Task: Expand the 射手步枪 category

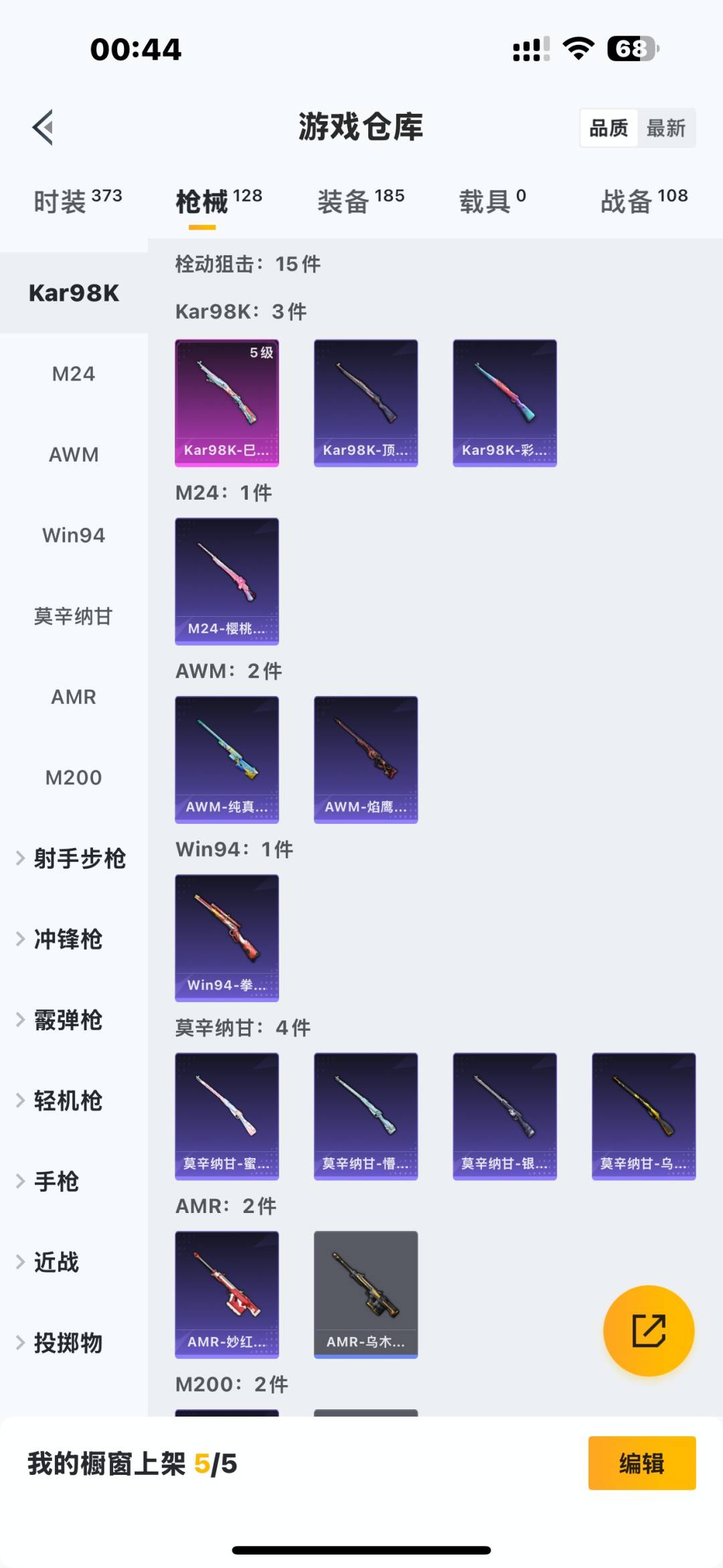Action: click(x=79, y=859)
